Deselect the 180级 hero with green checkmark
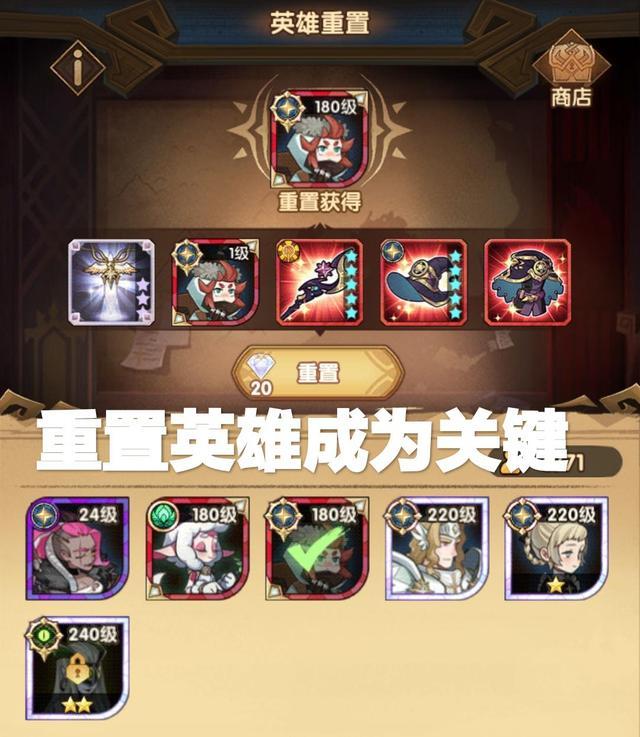Viewport: 640px width, 737px height. (317, 548)
